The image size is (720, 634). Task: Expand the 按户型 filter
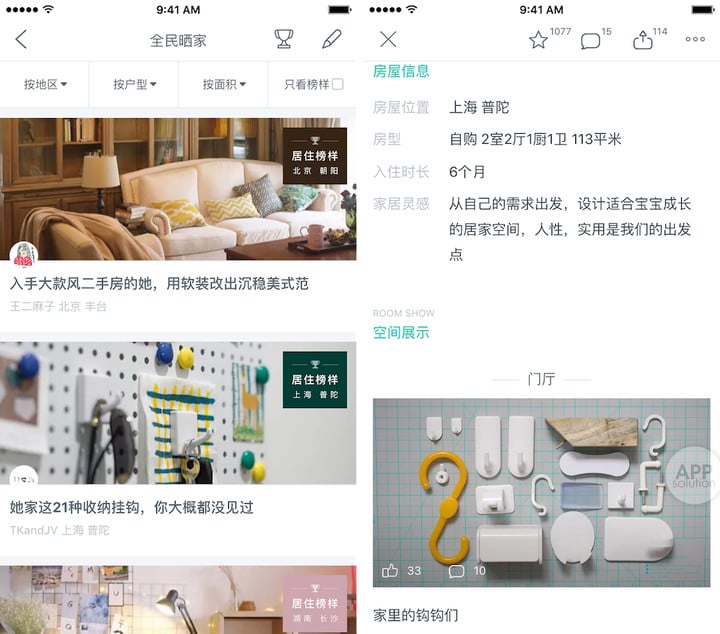pyautogui.click(x=134, y=85)
